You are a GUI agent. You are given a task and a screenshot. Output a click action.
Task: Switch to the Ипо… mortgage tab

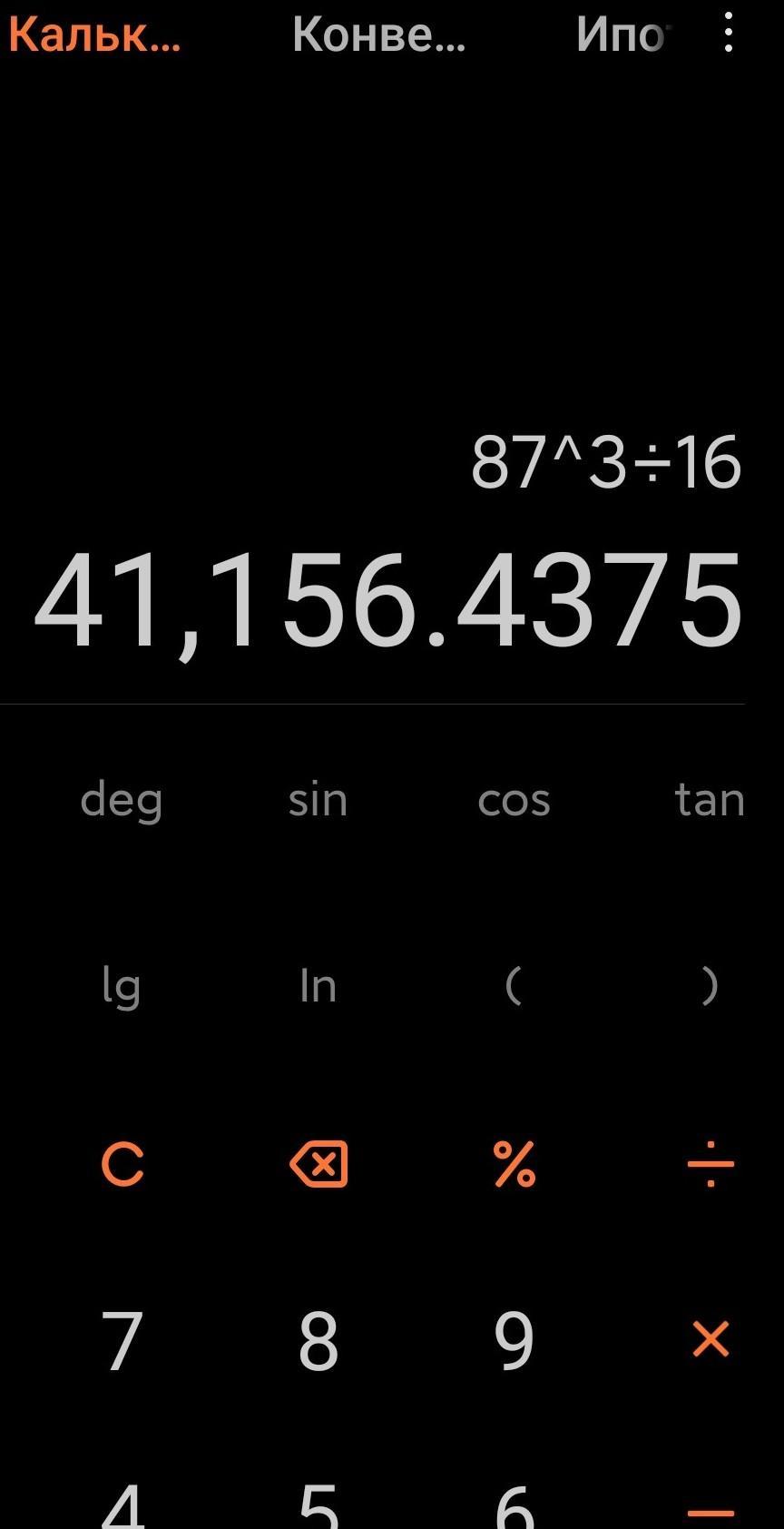tap(622, 35)
